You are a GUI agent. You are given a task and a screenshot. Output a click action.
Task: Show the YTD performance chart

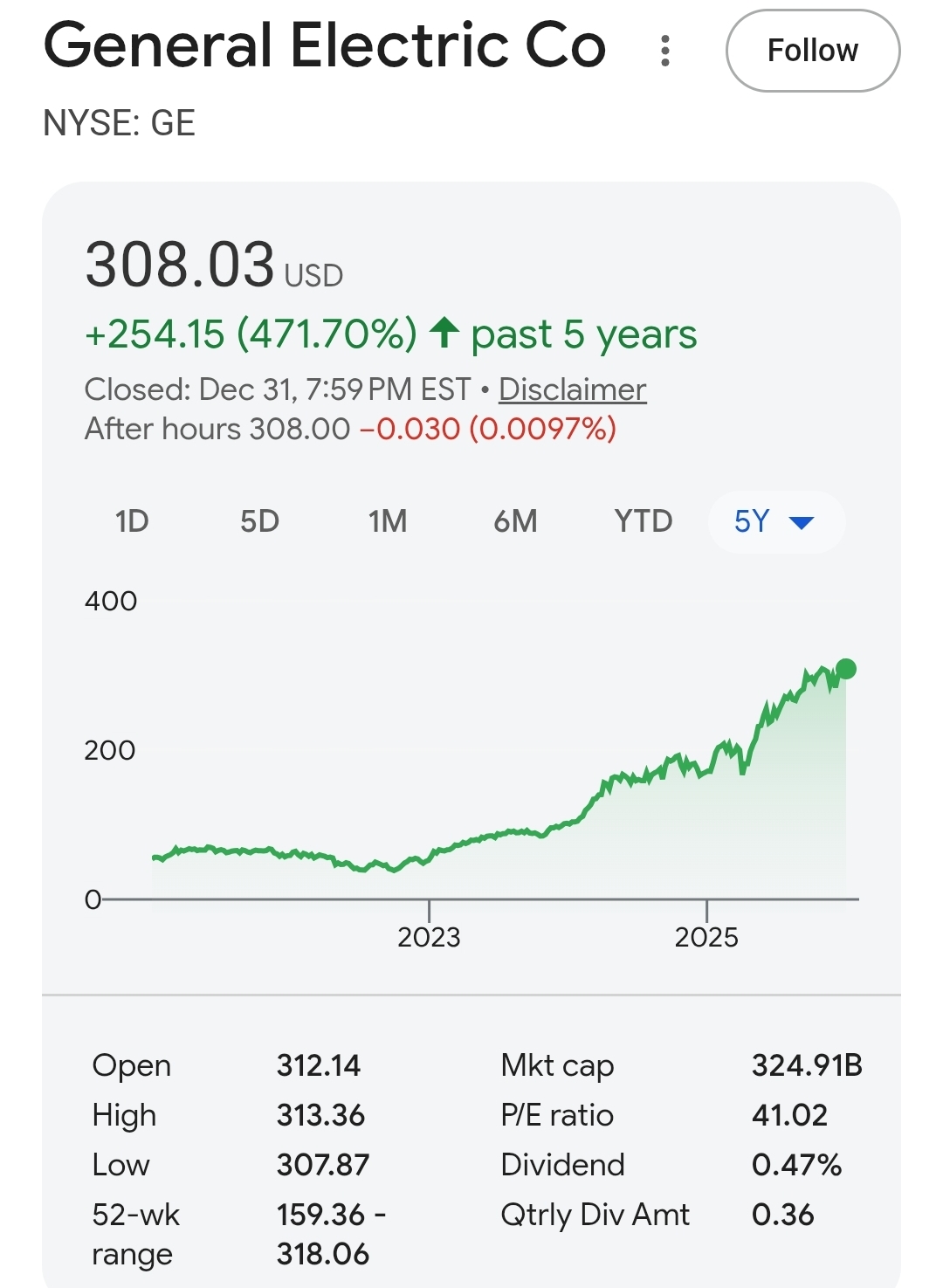[644, 521]
